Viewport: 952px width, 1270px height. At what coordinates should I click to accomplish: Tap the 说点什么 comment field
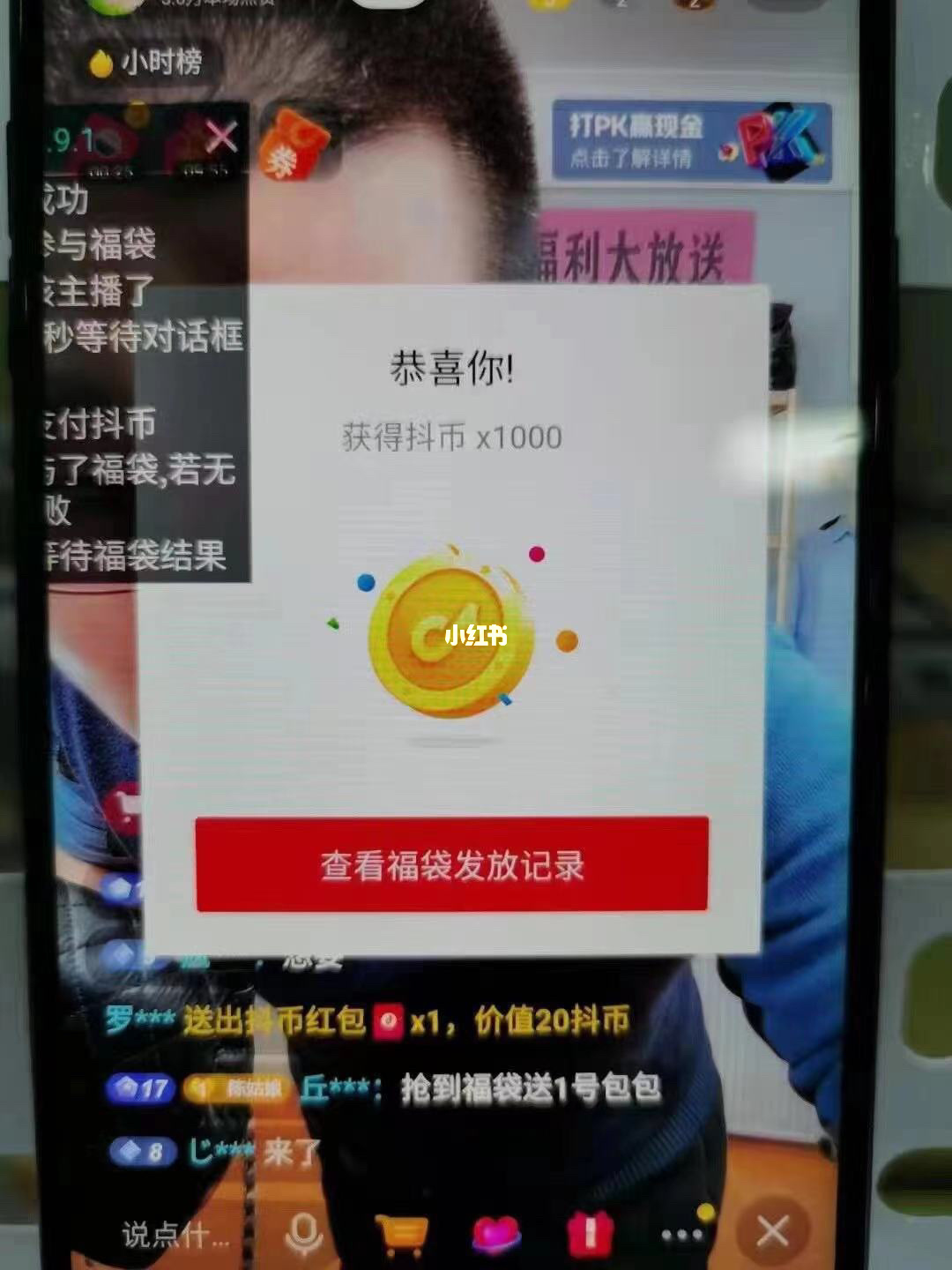pos(175,1235)
